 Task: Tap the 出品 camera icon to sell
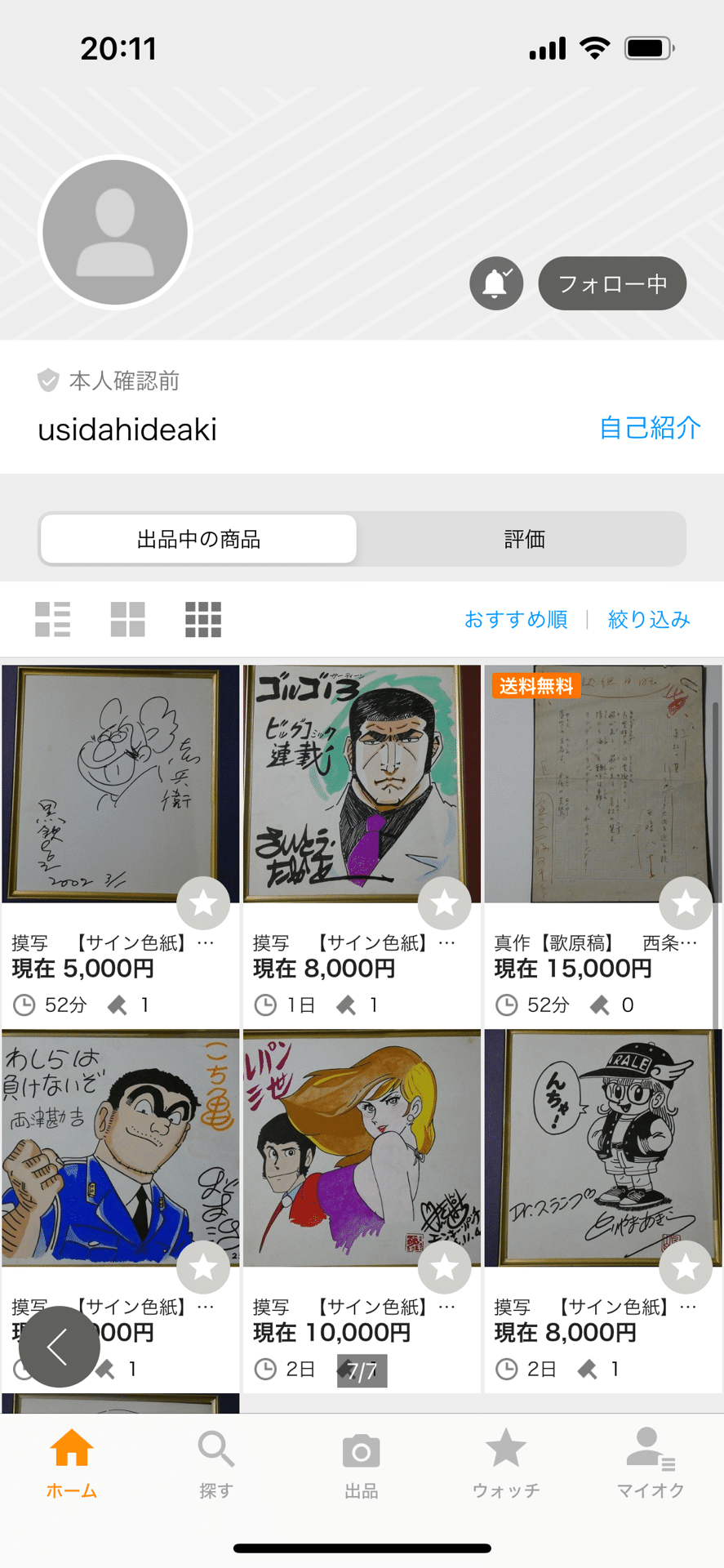tap(362, 1454)
